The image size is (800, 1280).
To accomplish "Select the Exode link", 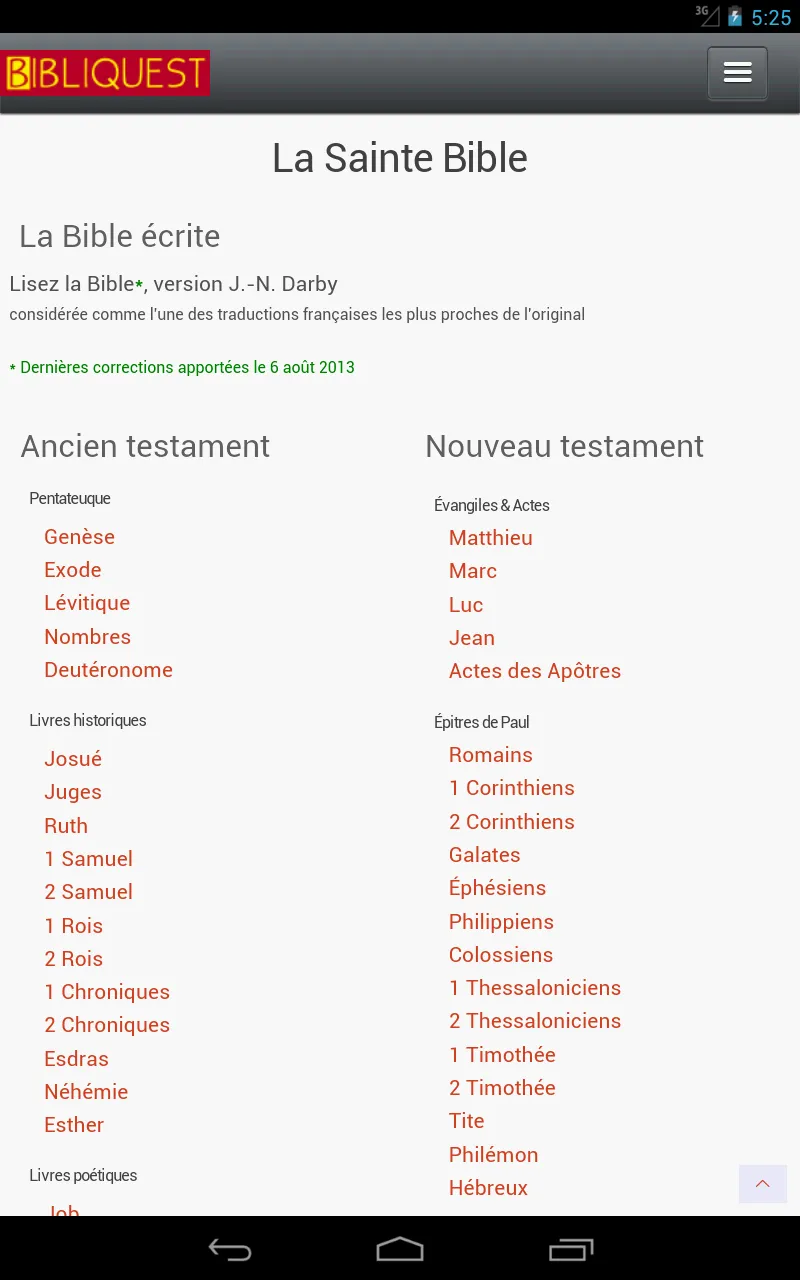I will (73, 570).
